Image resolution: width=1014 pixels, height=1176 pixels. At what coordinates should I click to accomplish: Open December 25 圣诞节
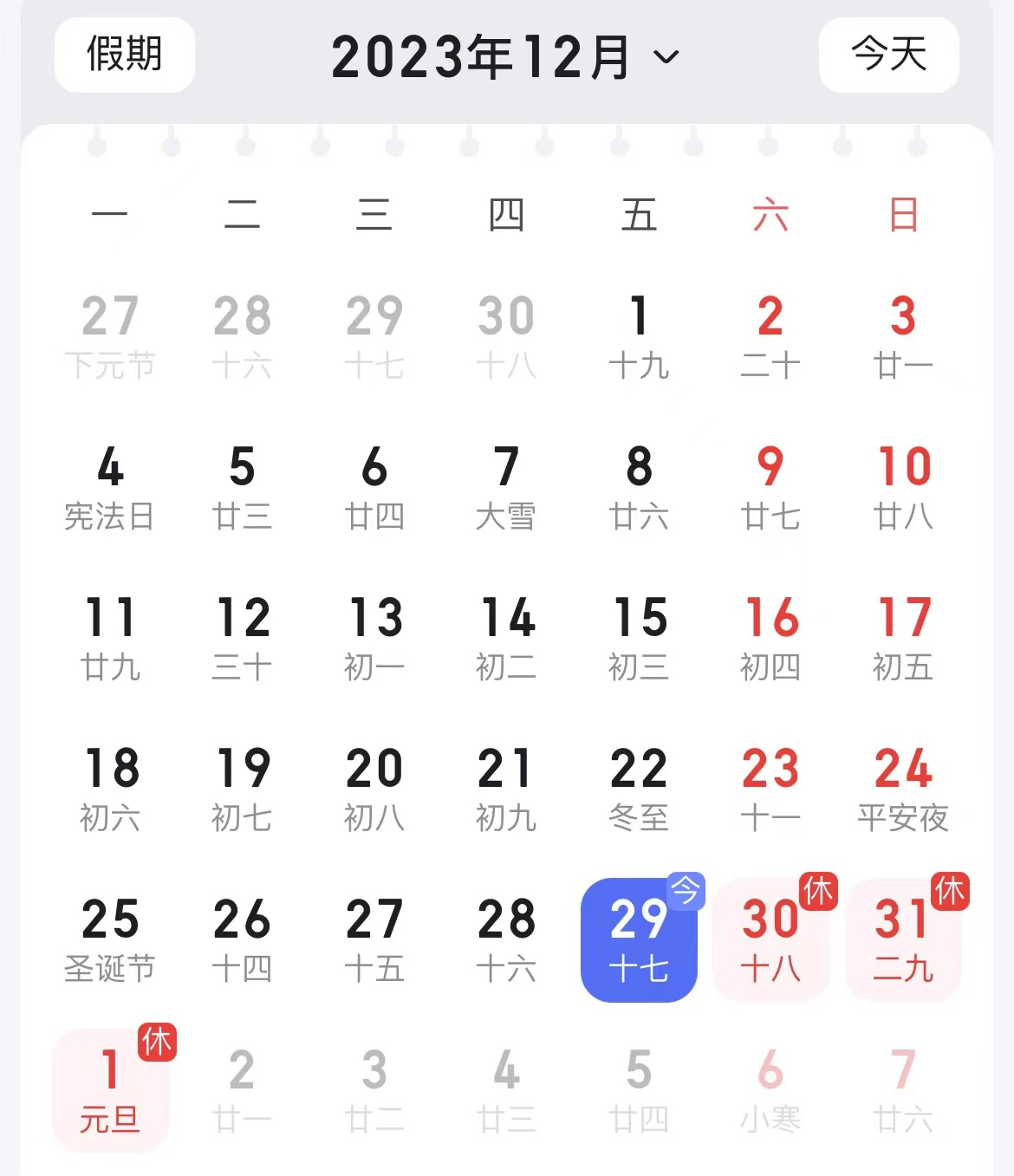coord(110,939)
